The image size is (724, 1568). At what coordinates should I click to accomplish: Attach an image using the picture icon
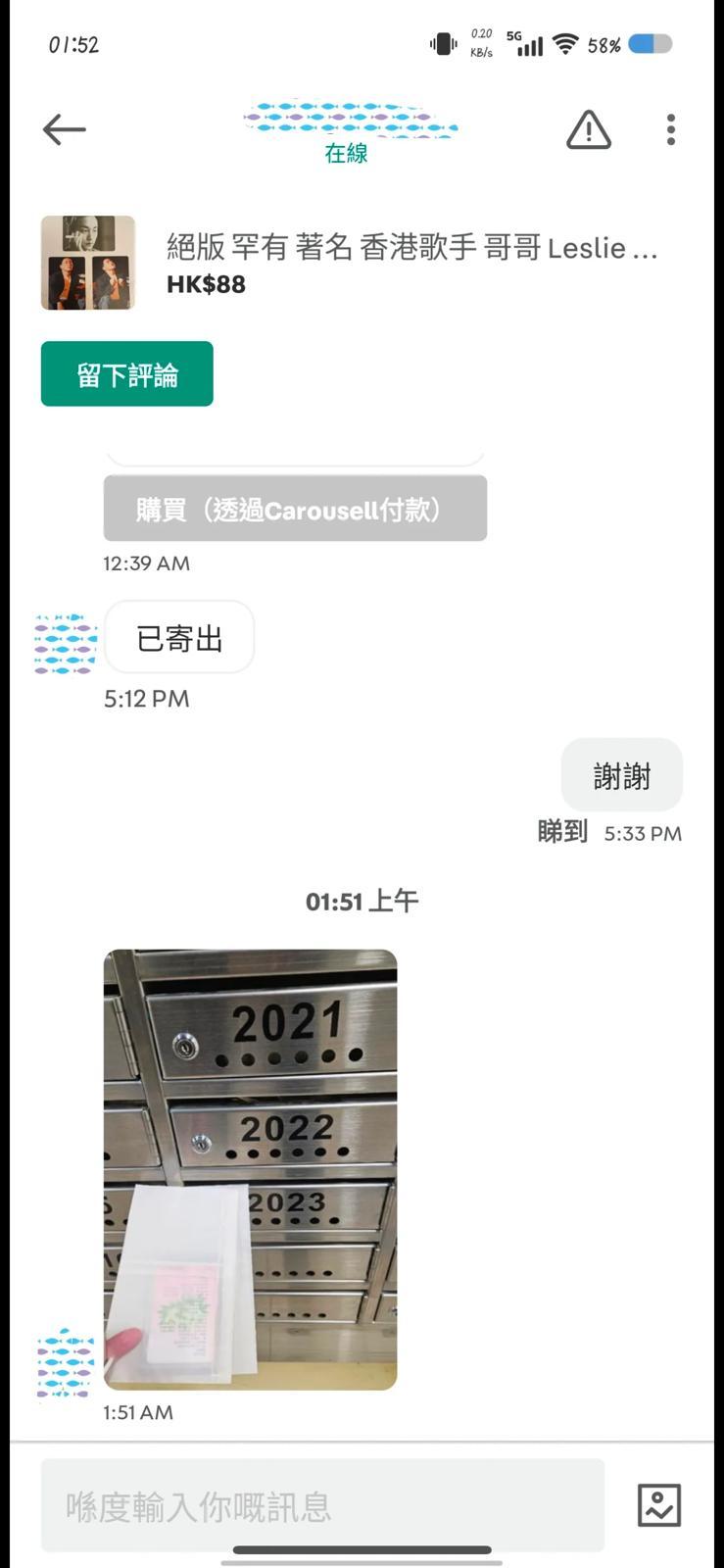pyautogui.click(x=659, y=1505)
